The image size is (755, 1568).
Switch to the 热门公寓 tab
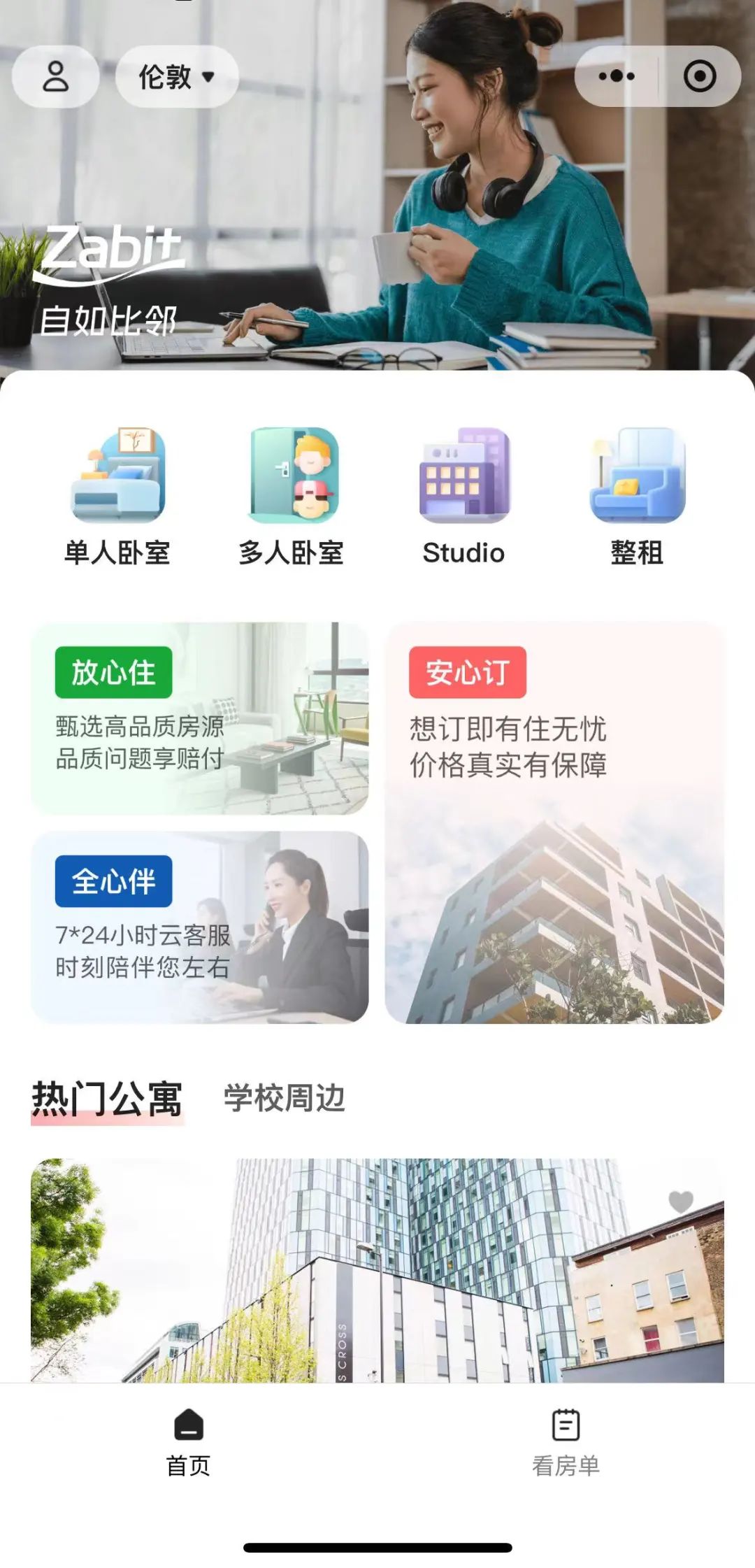(x=107, y=1099)
